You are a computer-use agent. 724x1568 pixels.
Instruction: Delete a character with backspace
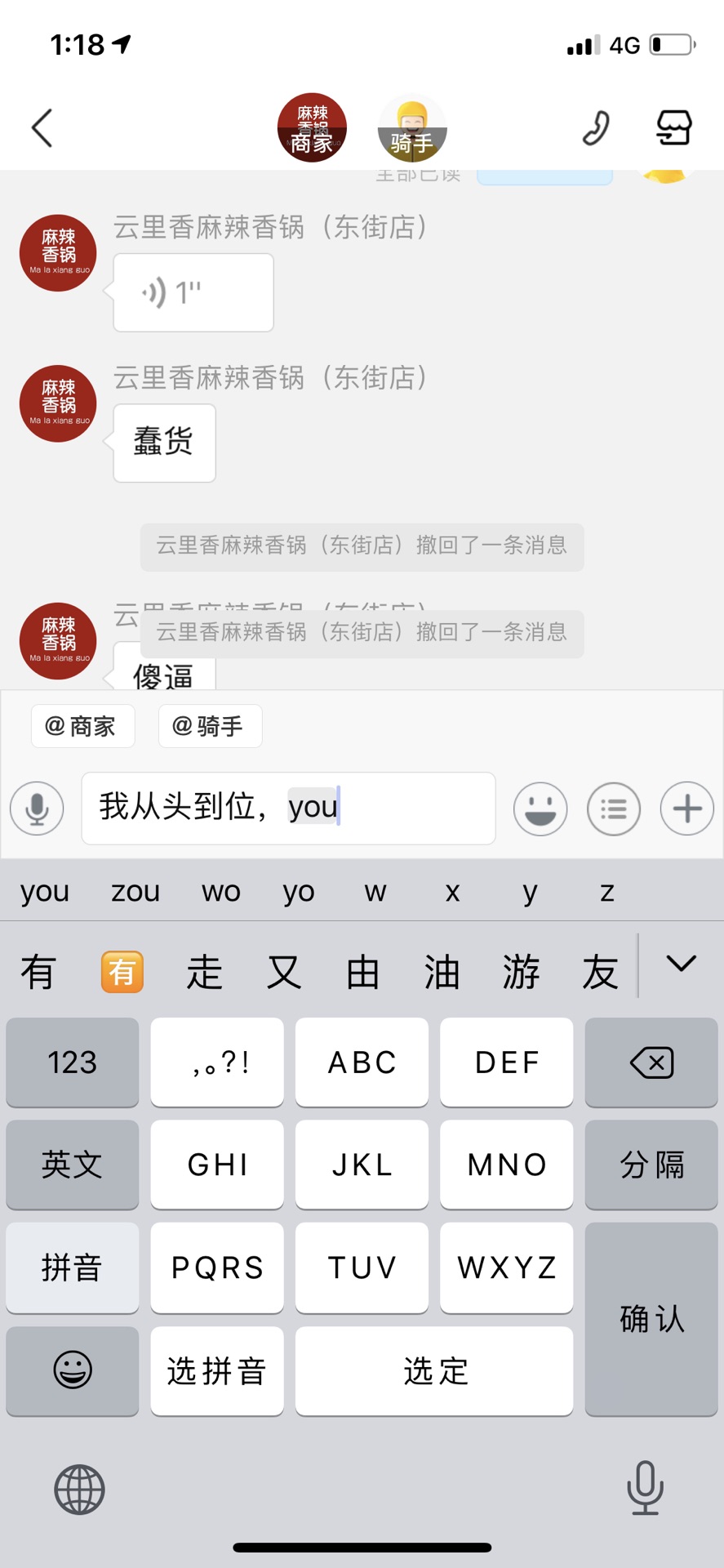651,1062
